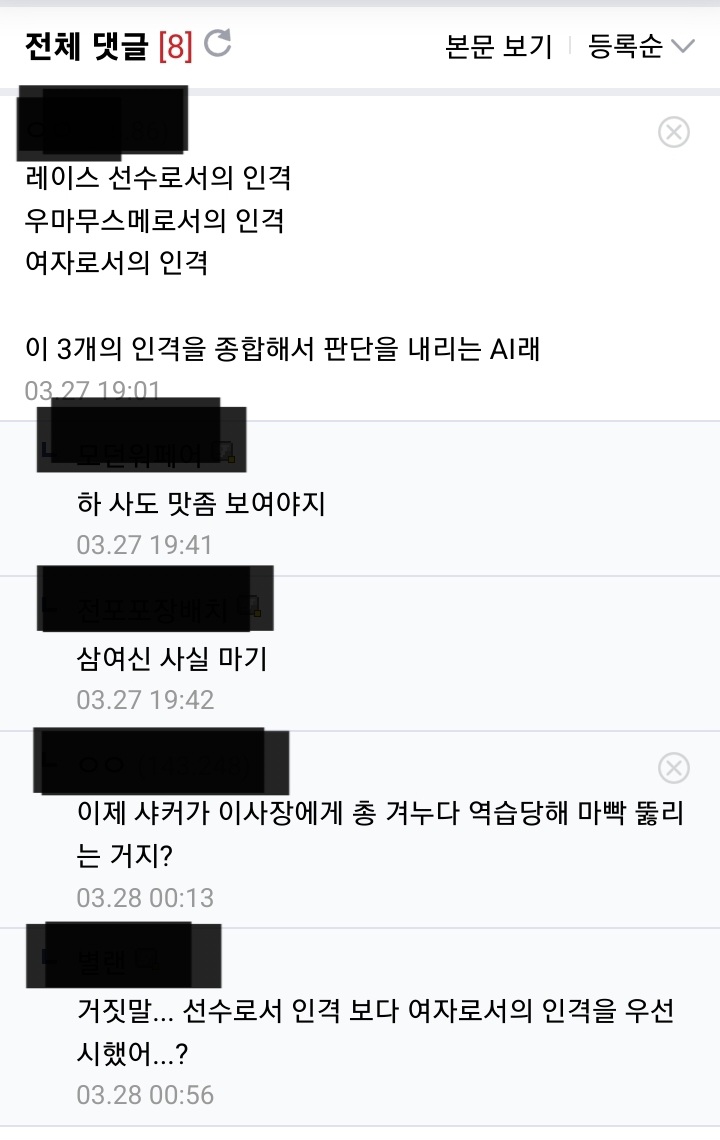Open the 등록순 sort dropdown
This screenshot has width=720, height=1140.
coord(641,47)
